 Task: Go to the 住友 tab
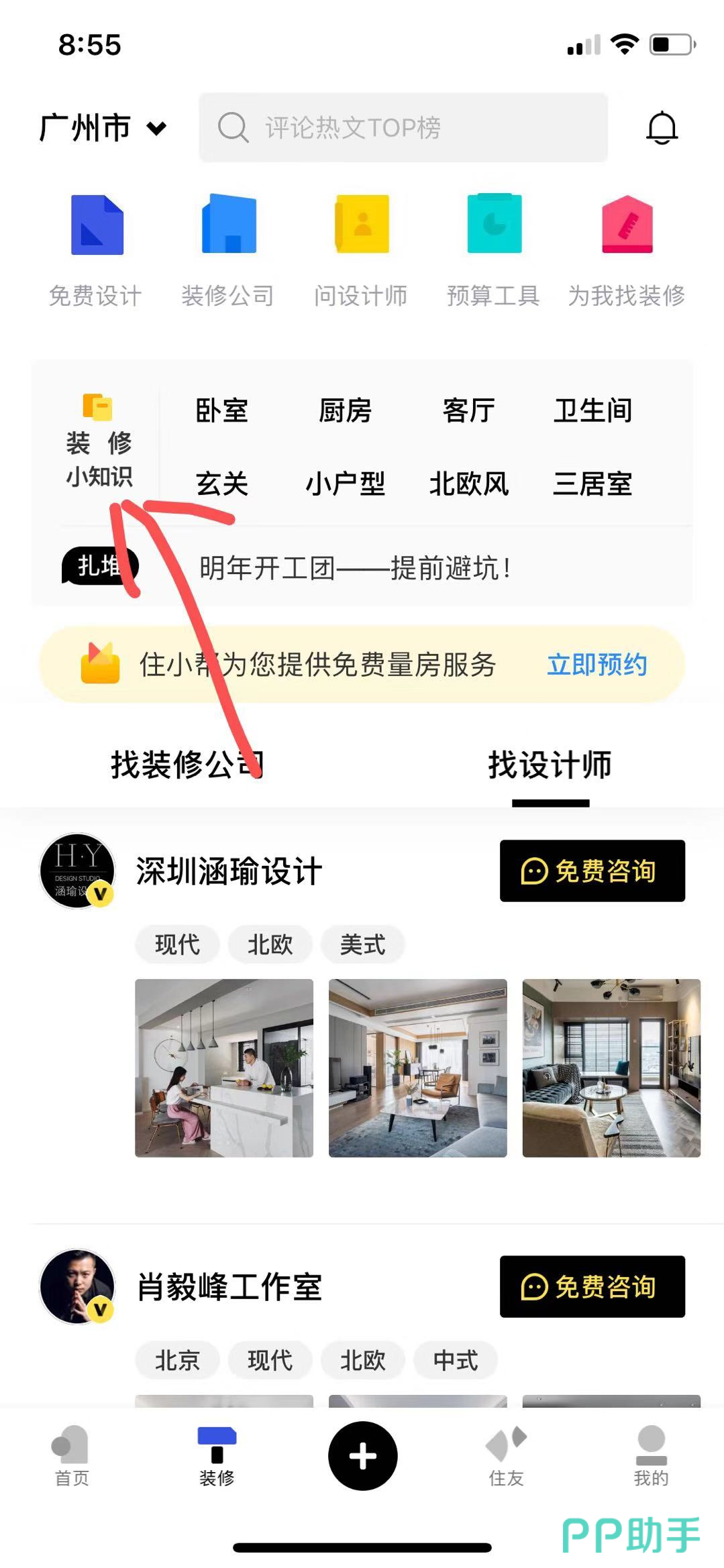tap(506, 1456)
